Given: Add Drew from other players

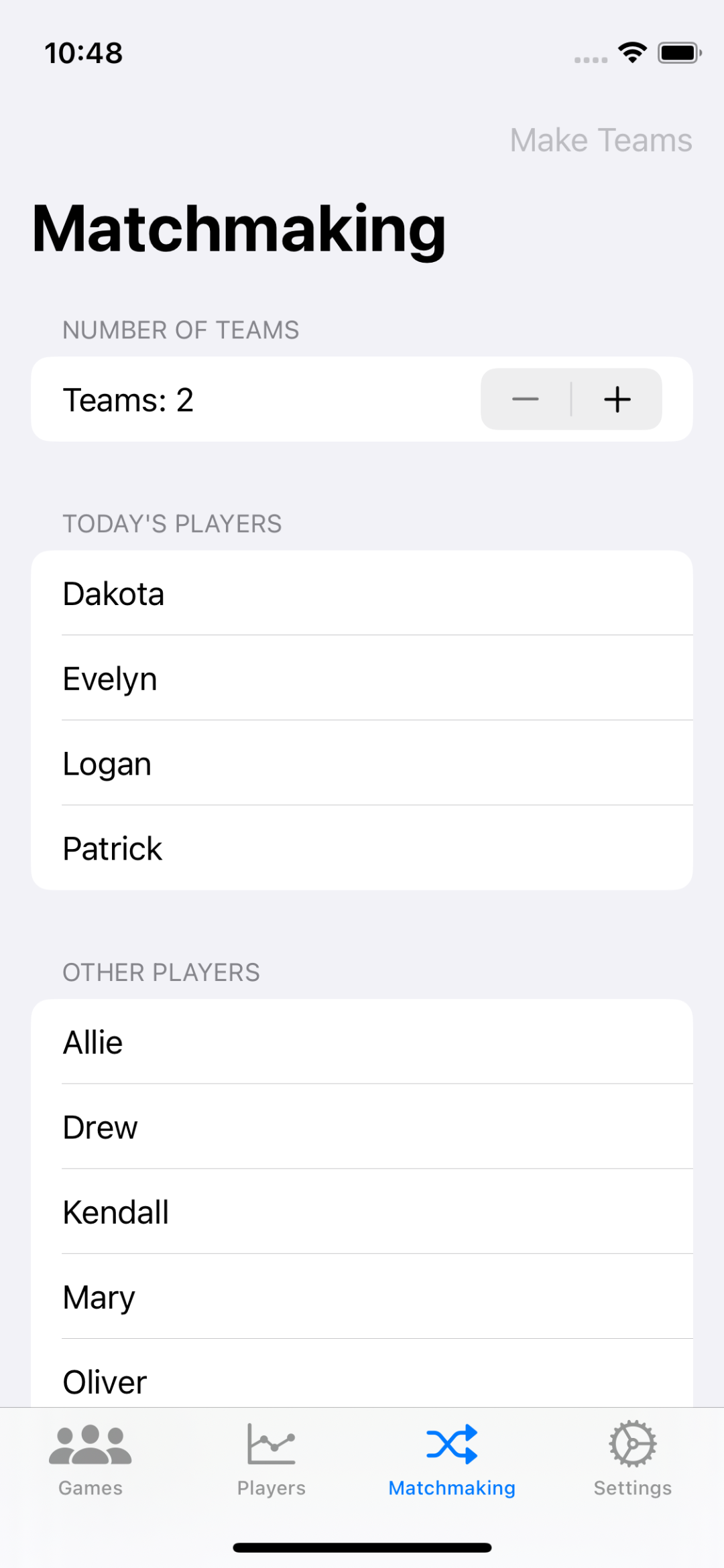Looking at the screenshot, I should tap(362, 1127).
